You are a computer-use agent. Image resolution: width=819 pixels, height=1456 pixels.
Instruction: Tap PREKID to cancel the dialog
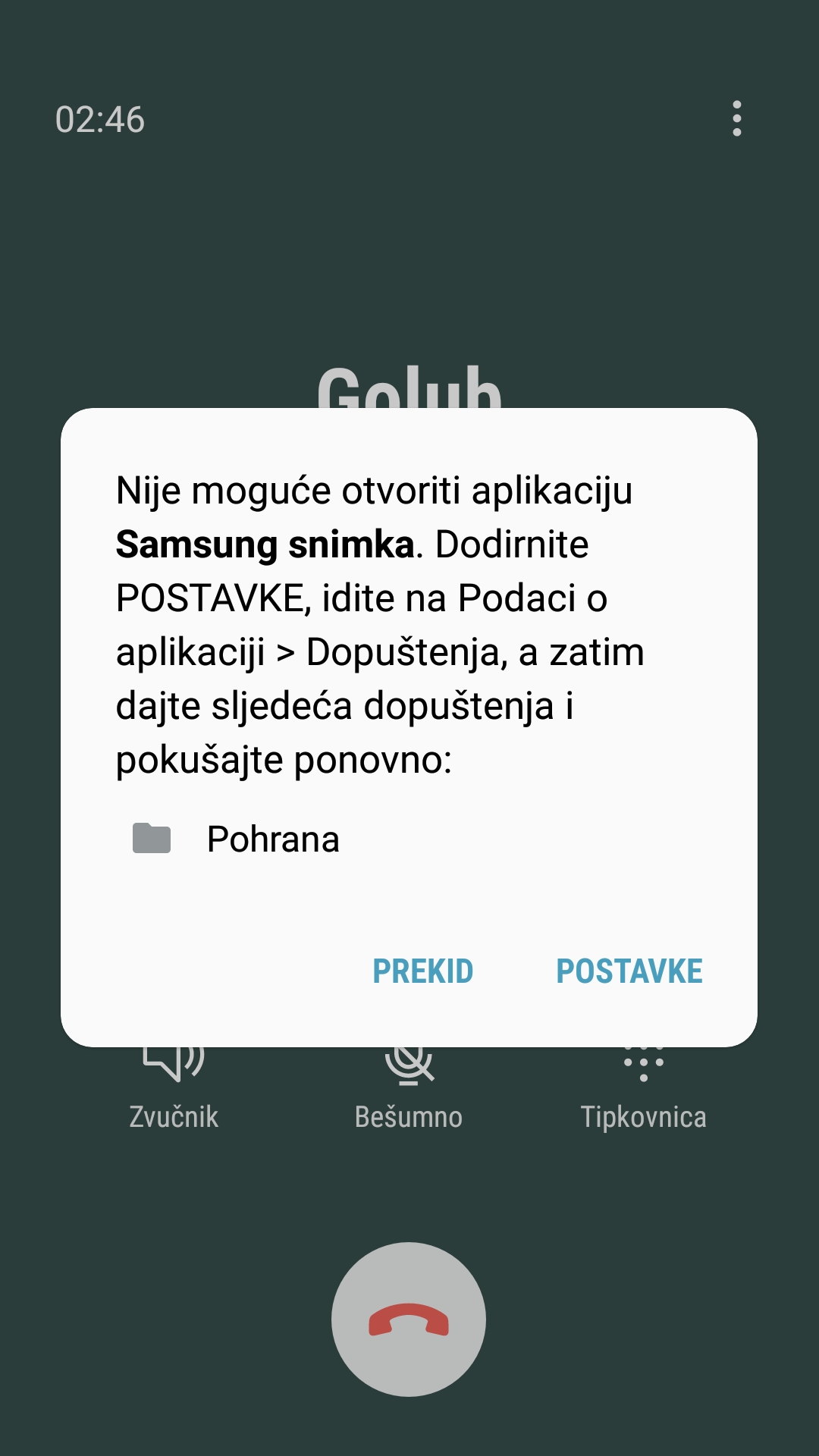point(422,971)
